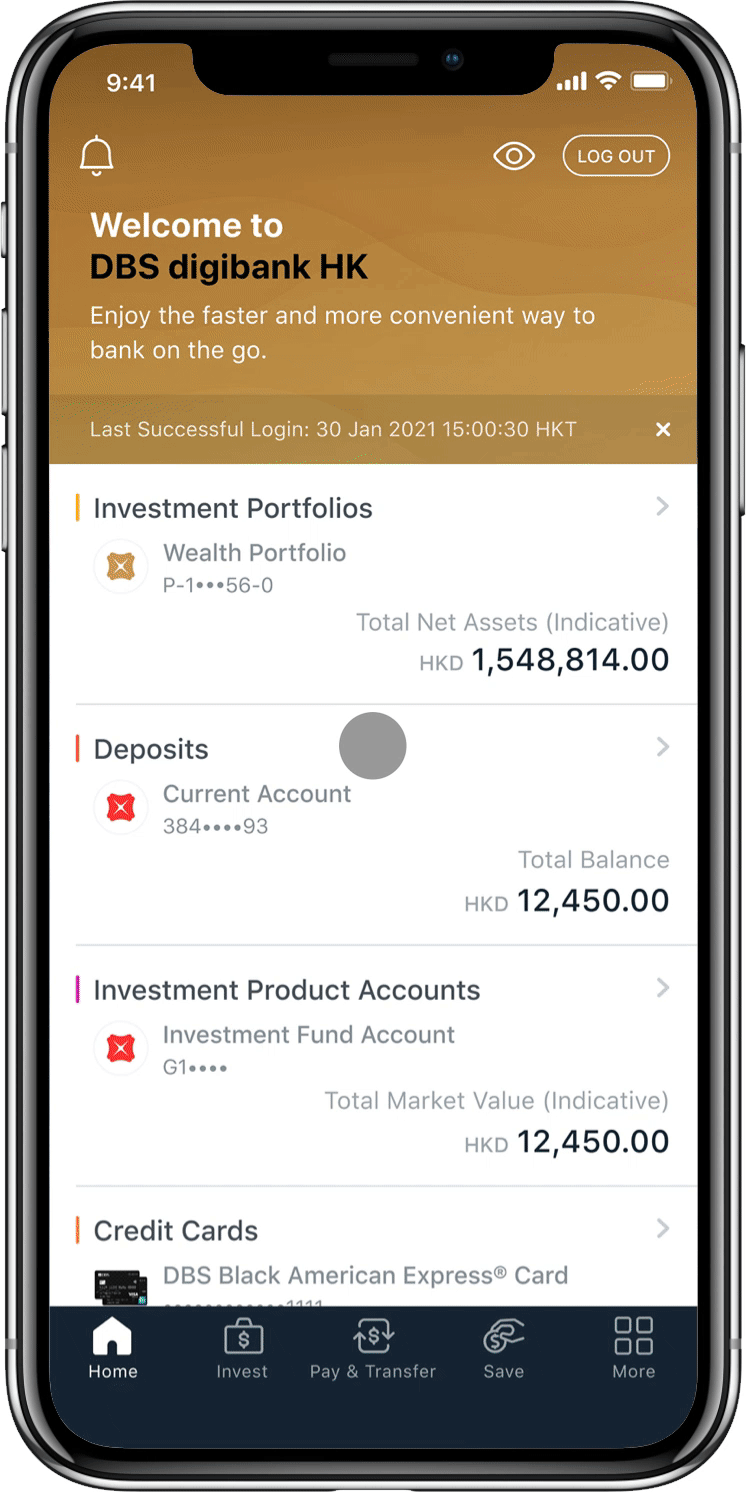This screenshot has height=1492, width=746.
Task: Open the Investment Product Accounts section chevron
Action: click(x=662, y=988)
